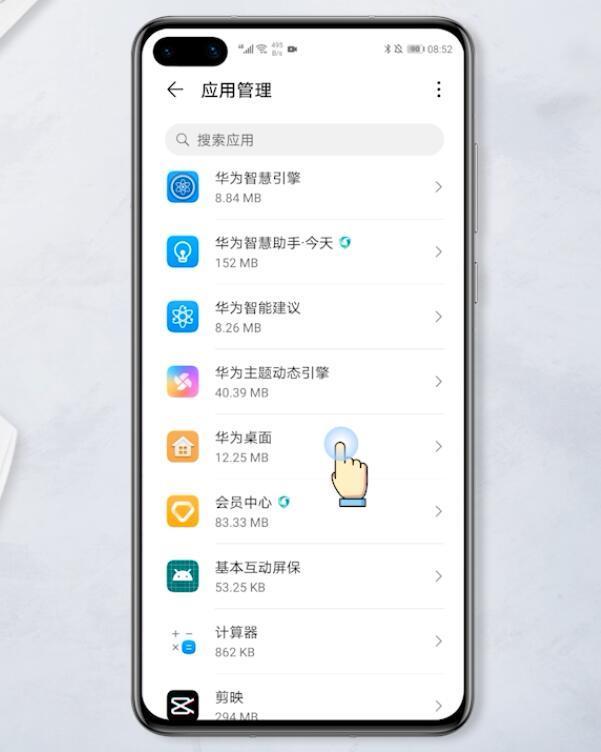Go back from 应用管理

click(175, 90)
